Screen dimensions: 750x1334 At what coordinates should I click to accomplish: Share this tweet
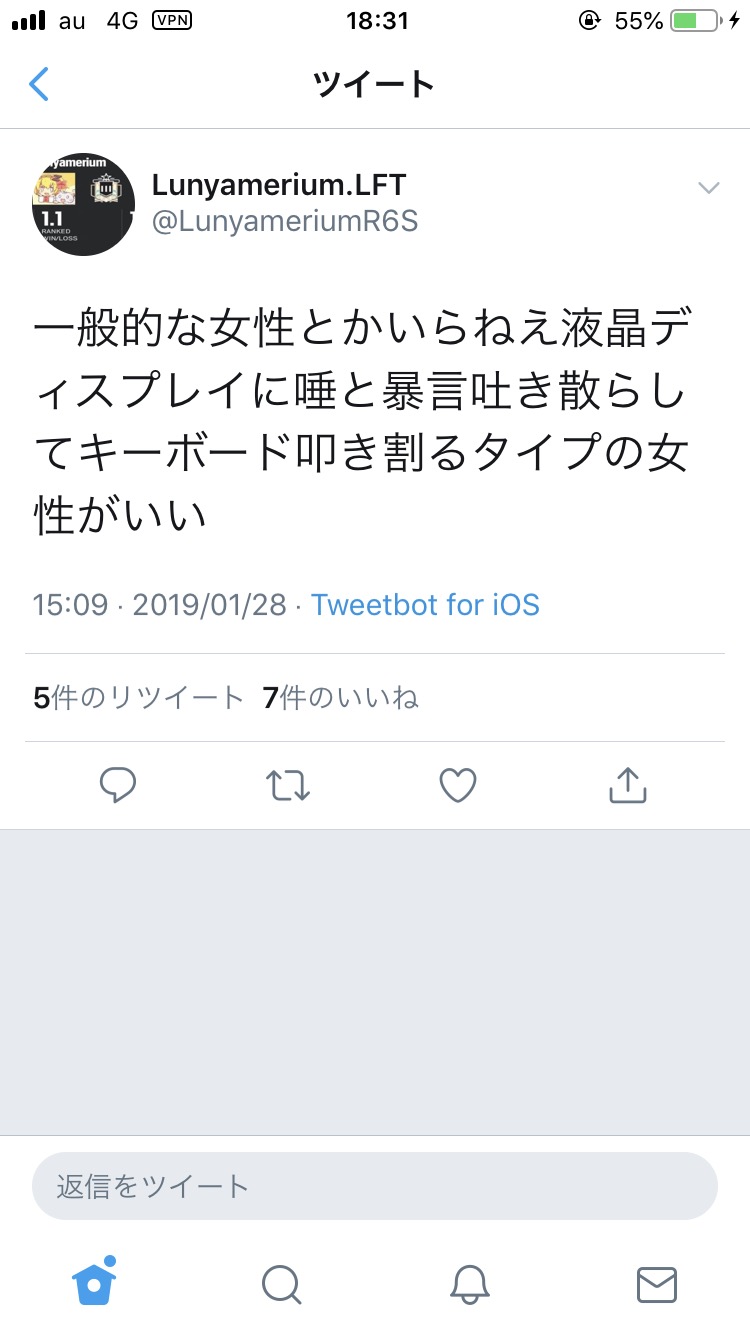628,786
